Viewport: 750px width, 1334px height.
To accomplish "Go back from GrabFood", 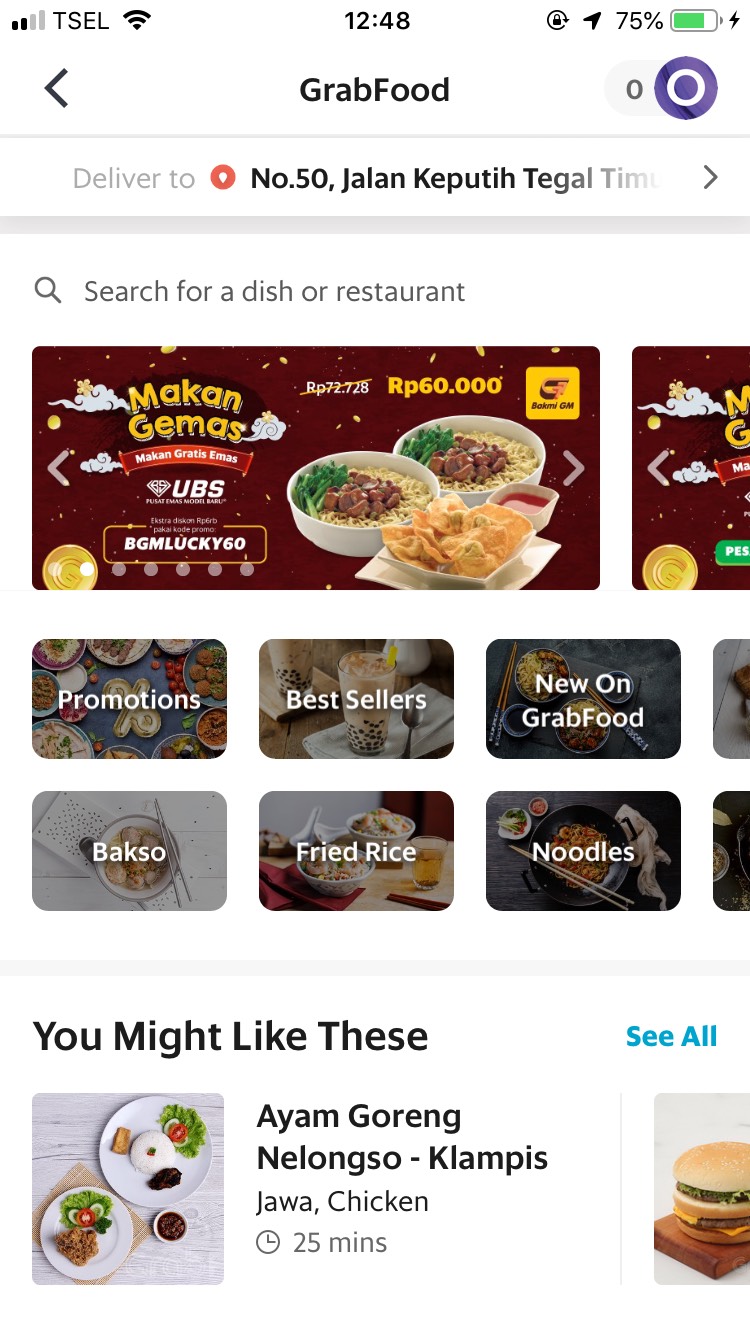I will coord(57,89).
